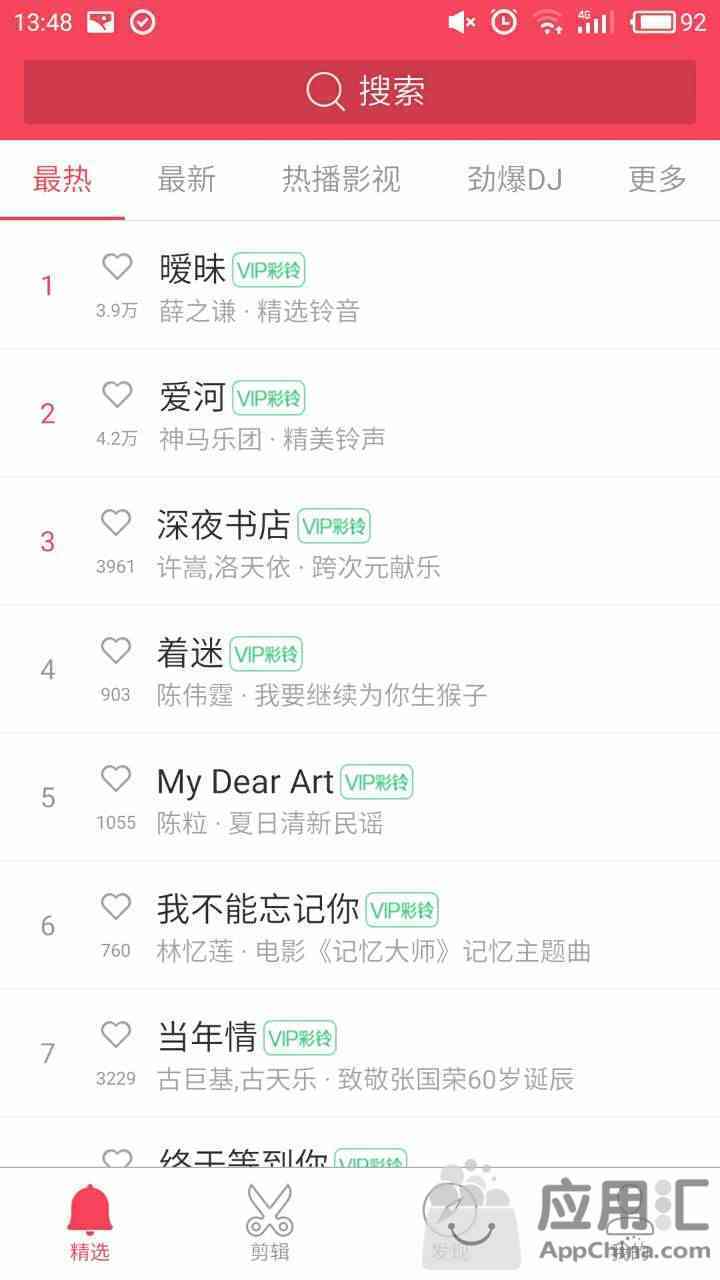Go to the 精选 bottom tab
This screenshot has height=1280, width=720.
(90, 1223)
